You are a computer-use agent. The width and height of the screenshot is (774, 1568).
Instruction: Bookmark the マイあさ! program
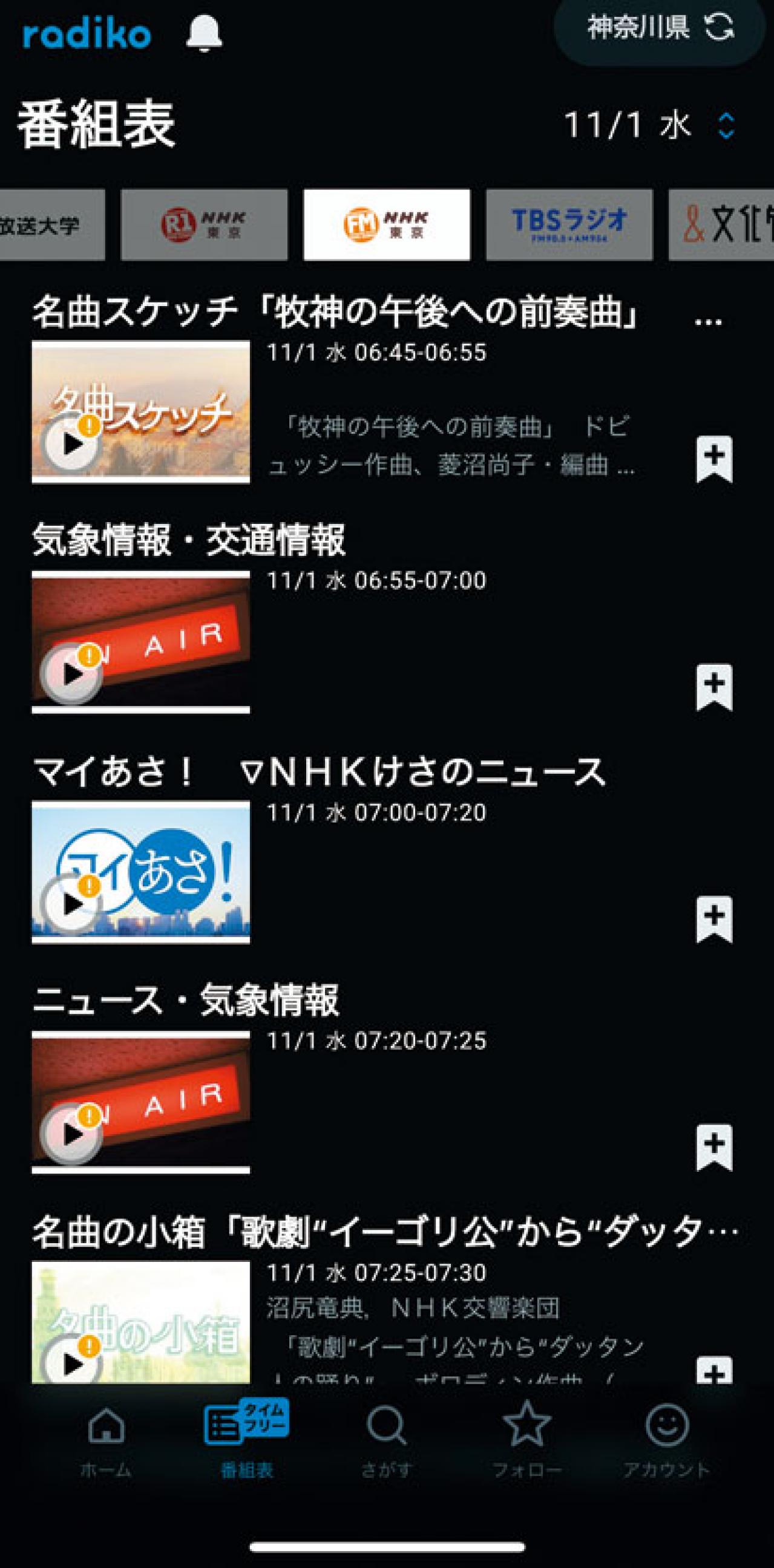point(713,919)
